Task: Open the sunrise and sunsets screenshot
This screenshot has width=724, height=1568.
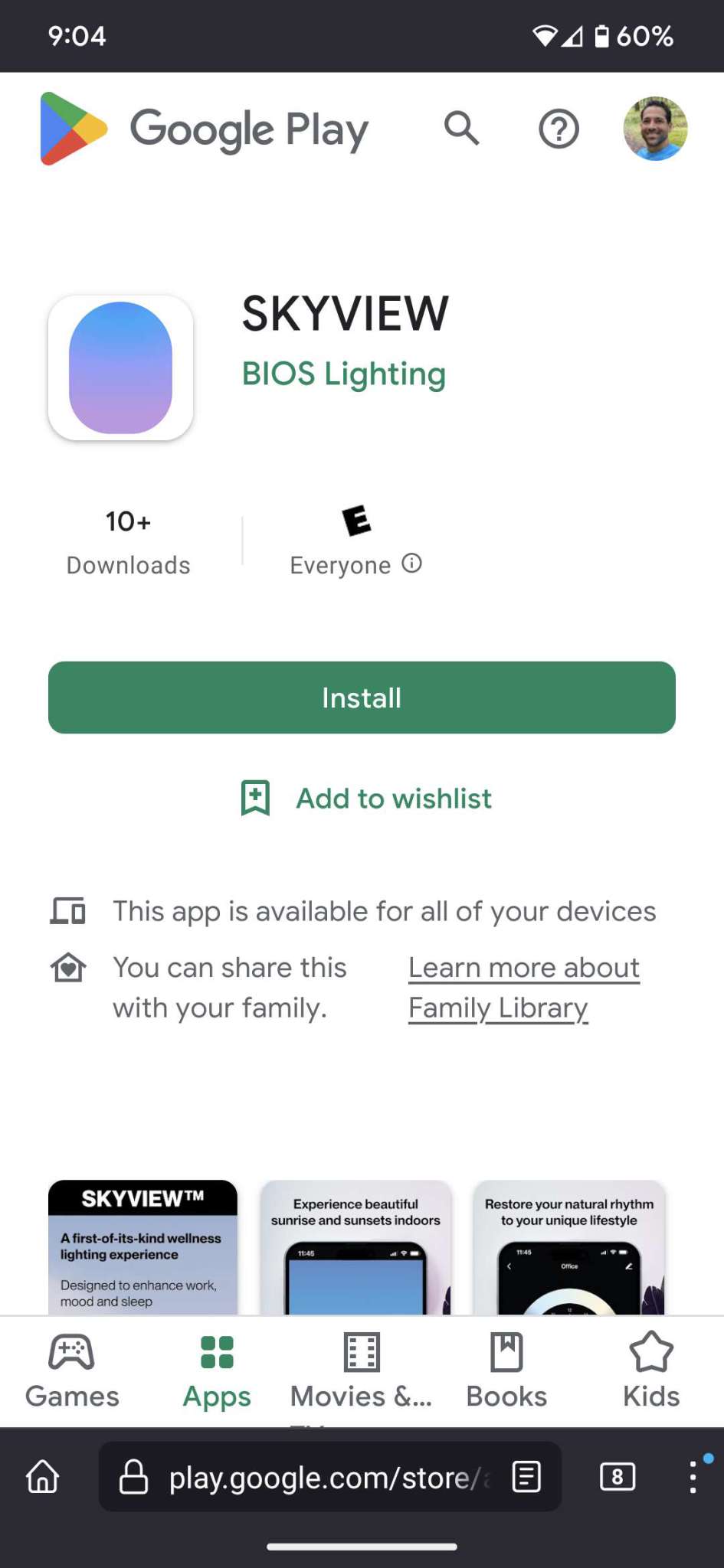Action: [355, 1247]
